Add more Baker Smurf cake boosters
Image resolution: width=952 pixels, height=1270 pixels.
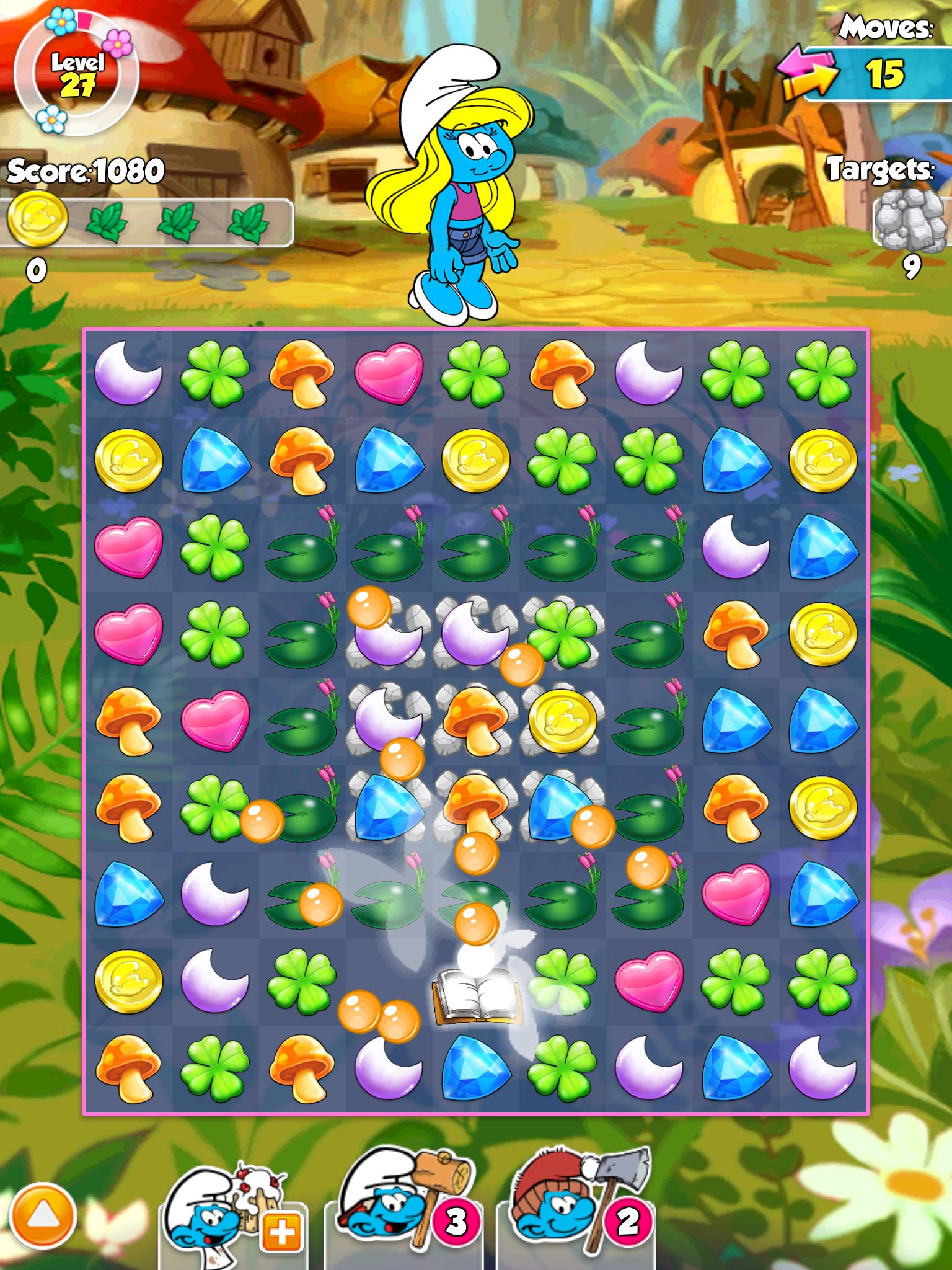click(x=282, y=1232)
